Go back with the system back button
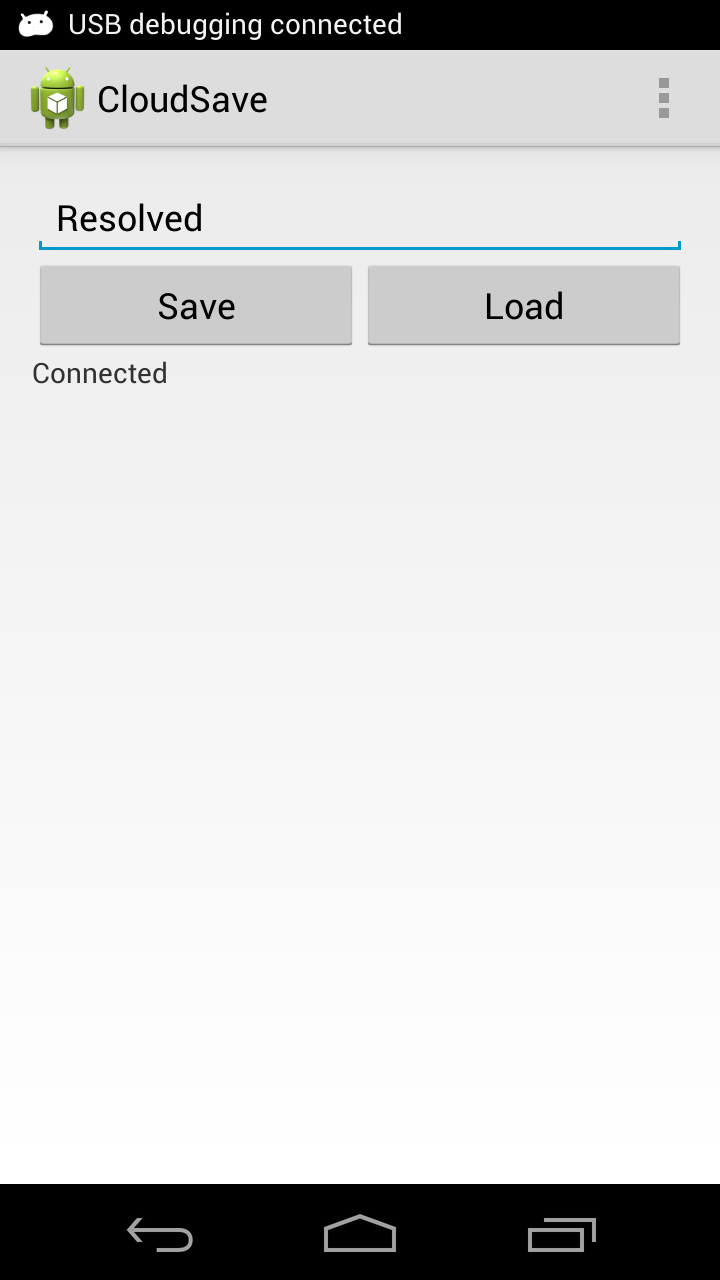Image resolution: width=720 pixels, height=1280 pixels. pyautogui.click(x=160, y=1234)
